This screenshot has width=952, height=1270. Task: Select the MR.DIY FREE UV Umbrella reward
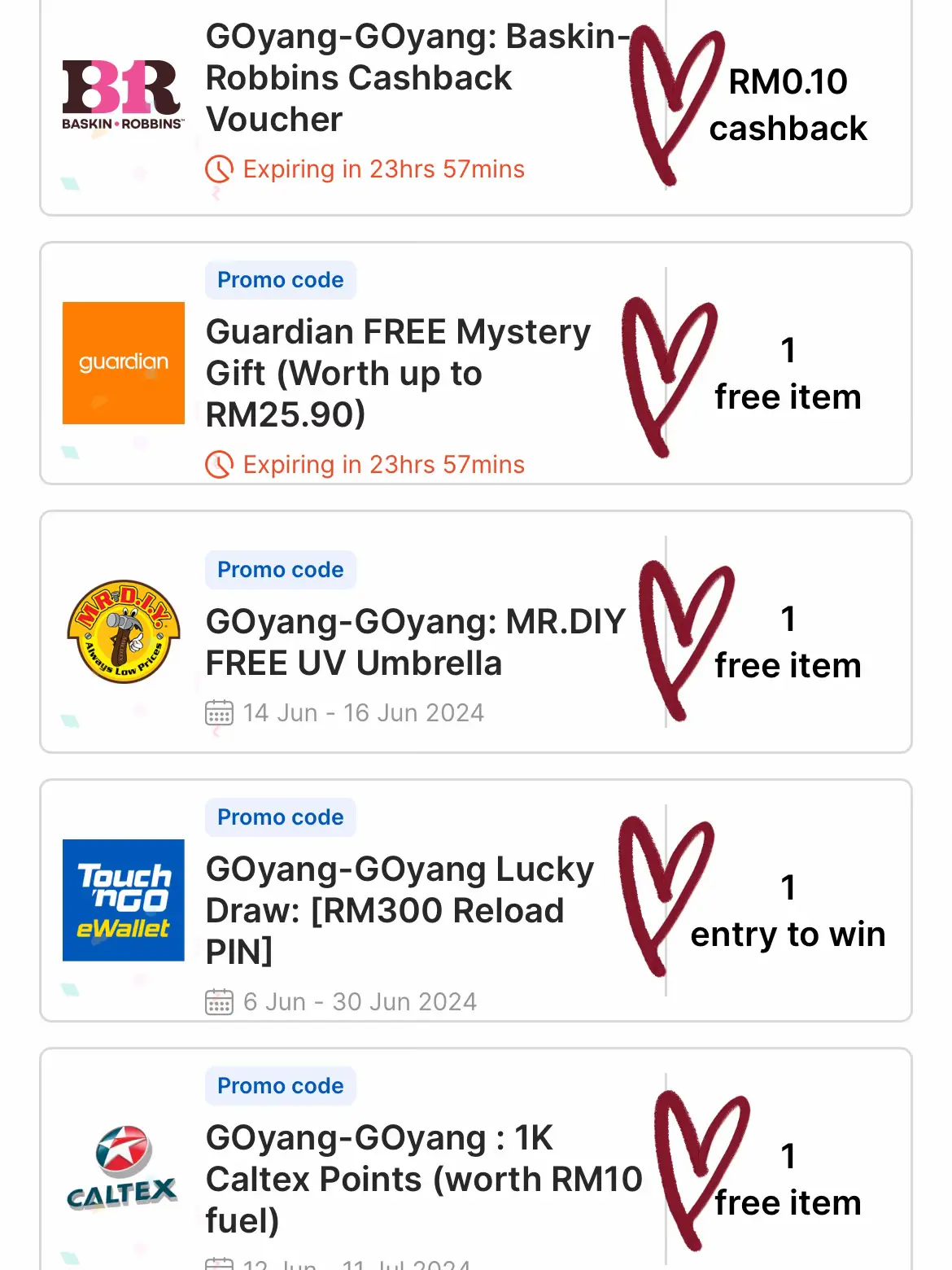415,642
